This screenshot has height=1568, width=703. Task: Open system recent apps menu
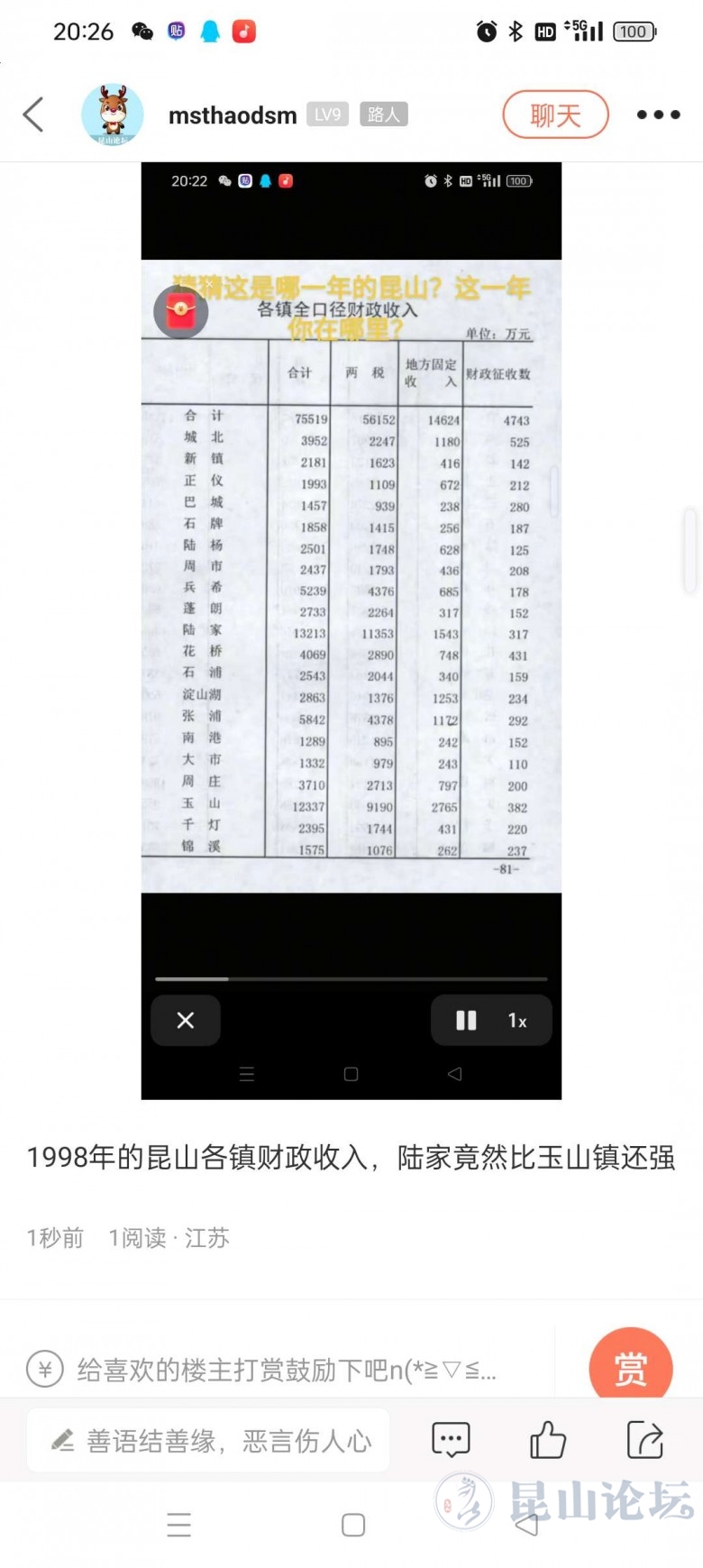(x=179, y=1525)
